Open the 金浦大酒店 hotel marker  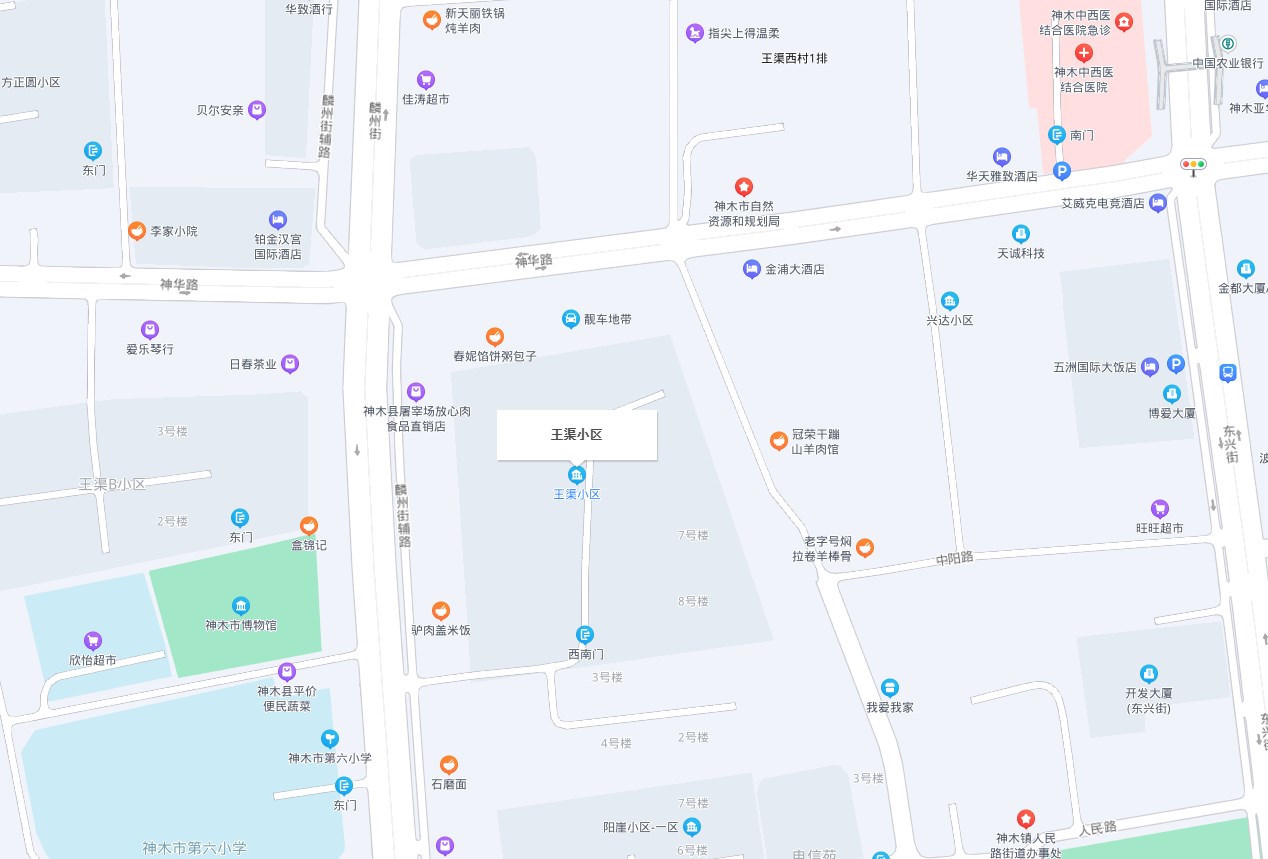[x=751, y=269]
